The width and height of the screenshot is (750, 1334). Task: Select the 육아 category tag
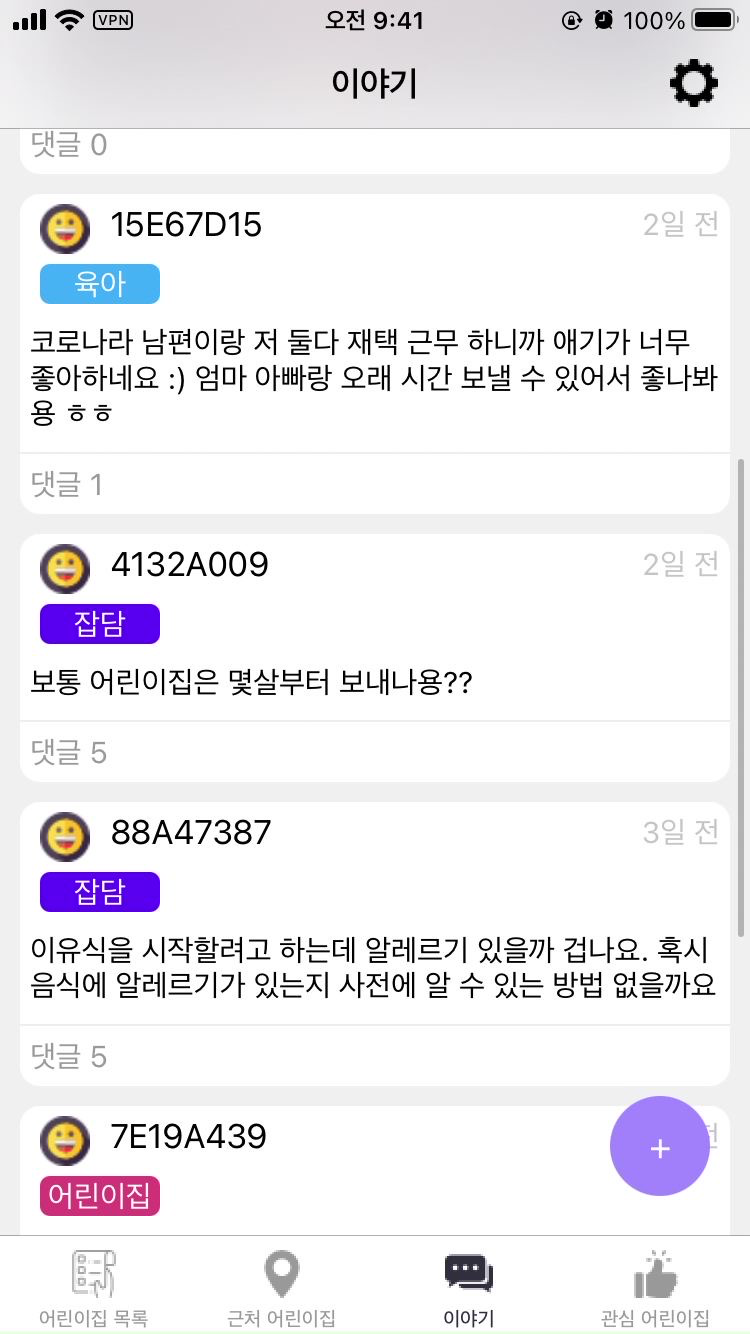99,283
